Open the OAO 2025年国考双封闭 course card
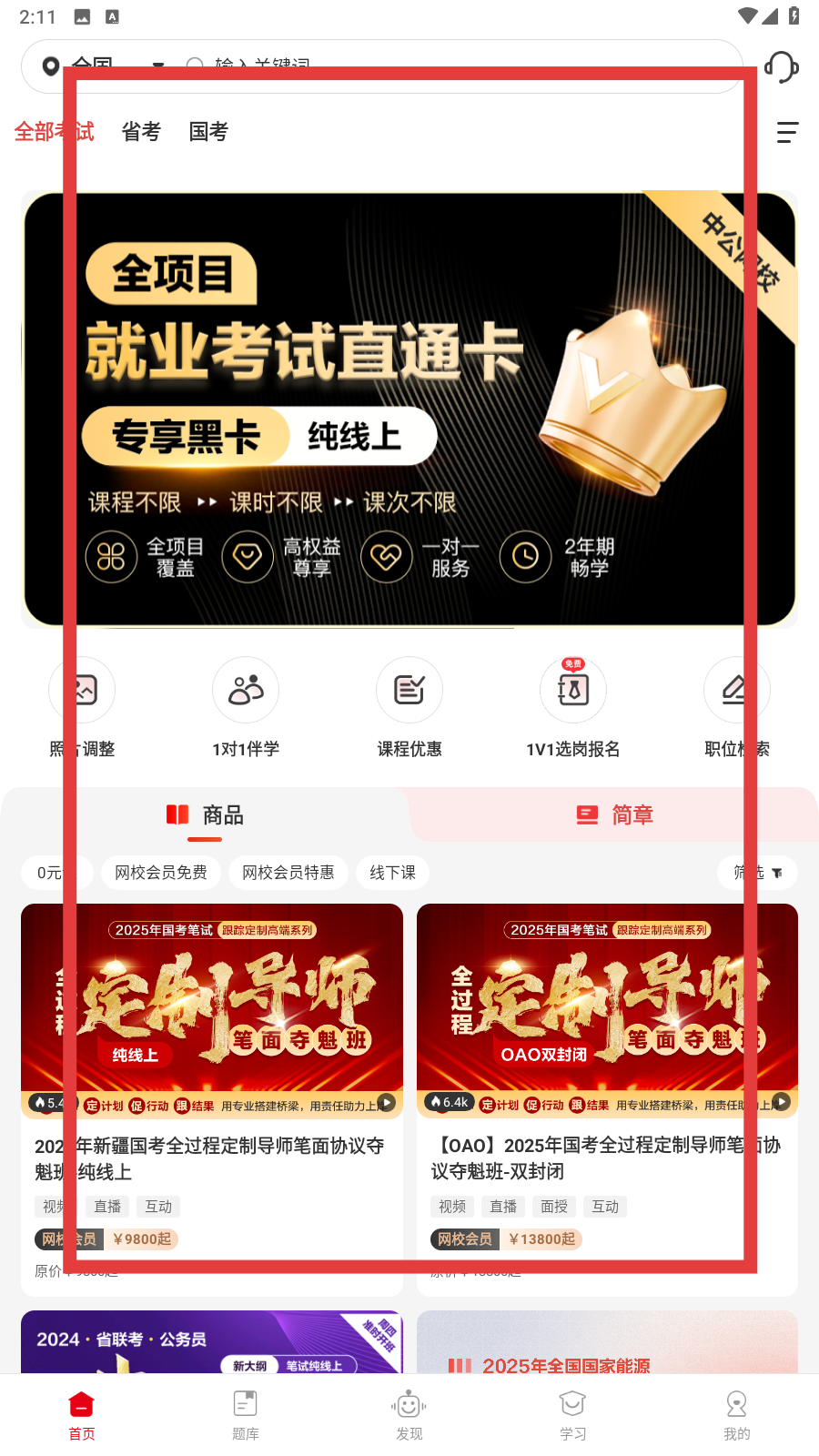The image size is (819, 1456). click(607, 1092)
